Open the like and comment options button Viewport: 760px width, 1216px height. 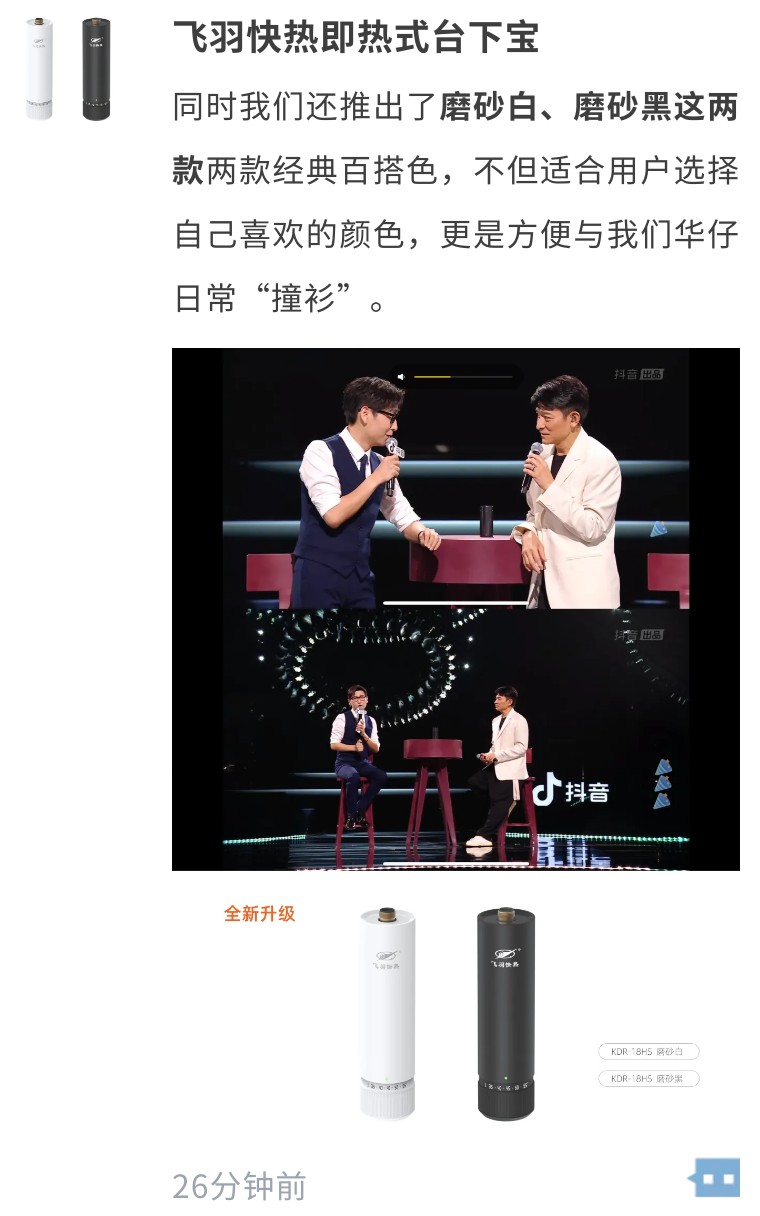[717, 1178]
